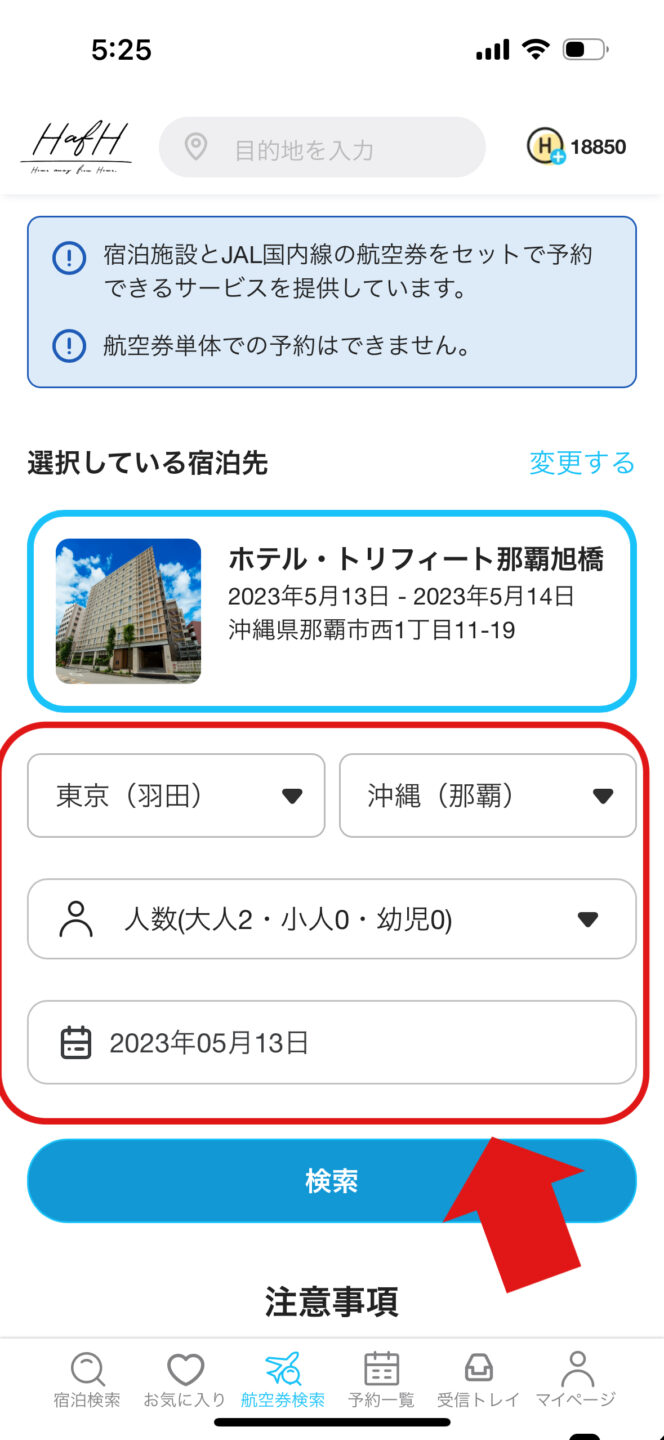
Task: Open the 予約一覧 reservations tab
Action: coord(381,1380)
